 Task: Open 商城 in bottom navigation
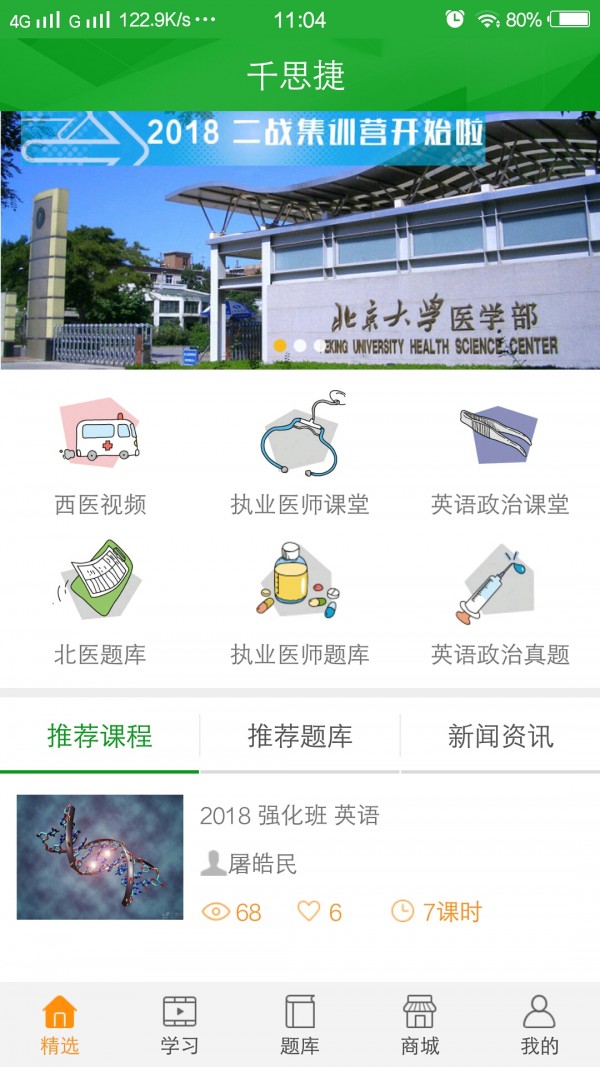coord(420,1025)
